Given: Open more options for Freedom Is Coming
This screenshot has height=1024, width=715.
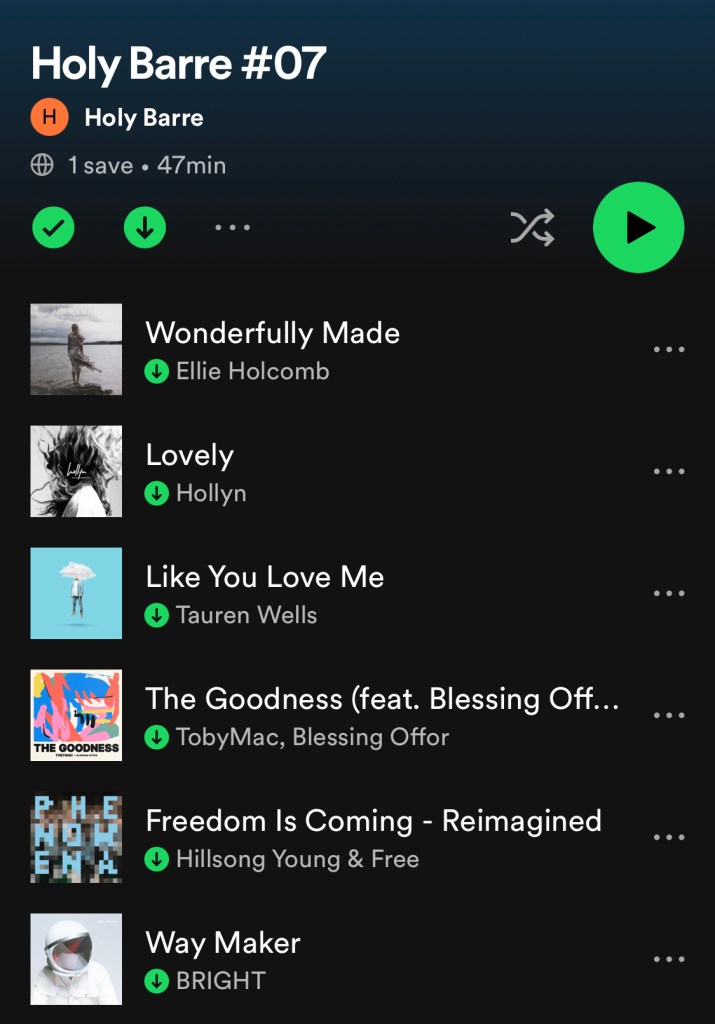Looking at the screenshot, I should click(668, 838).
